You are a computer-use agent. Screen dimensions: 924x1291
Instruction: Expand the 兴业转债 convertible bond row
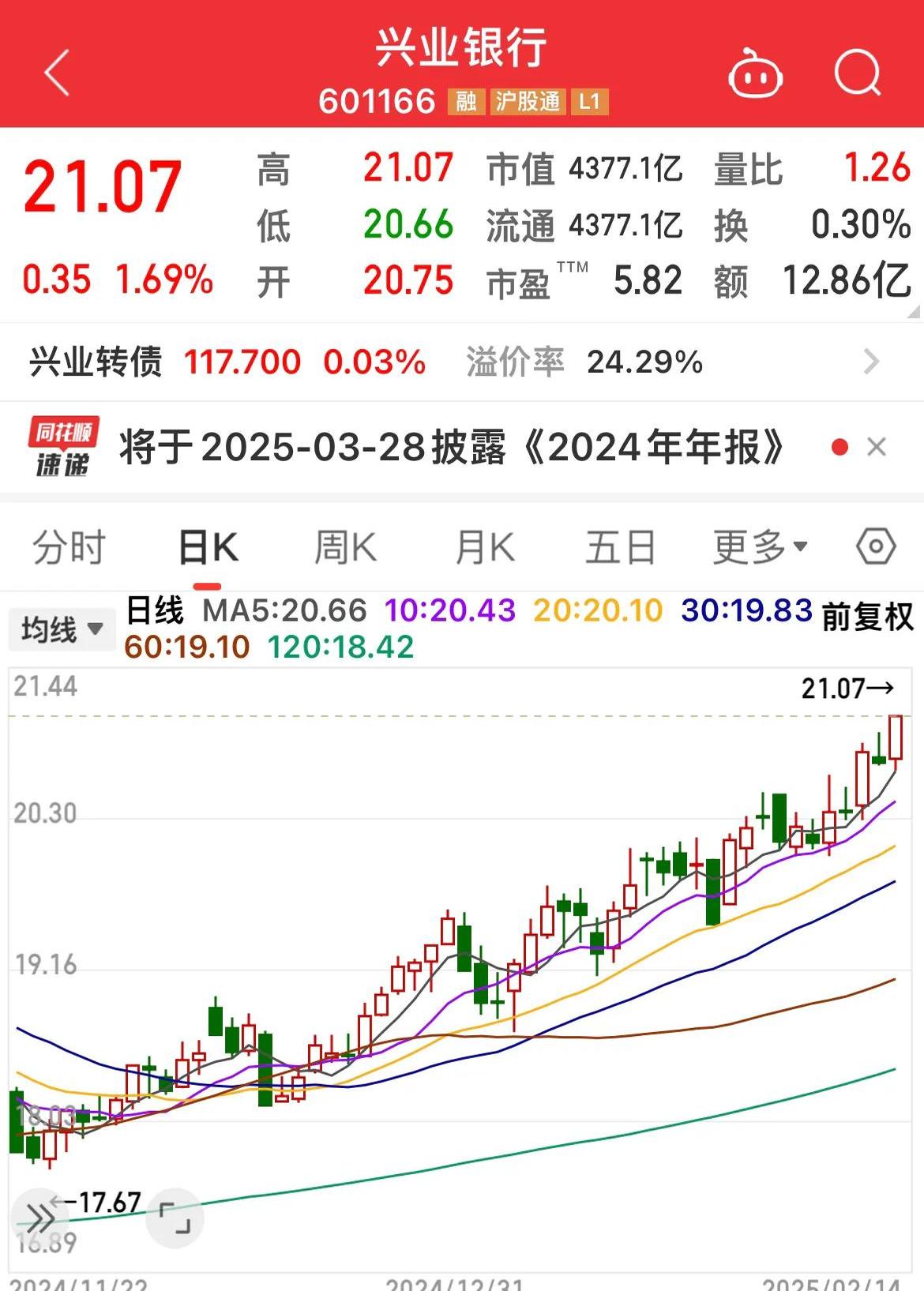click(873, 363)
